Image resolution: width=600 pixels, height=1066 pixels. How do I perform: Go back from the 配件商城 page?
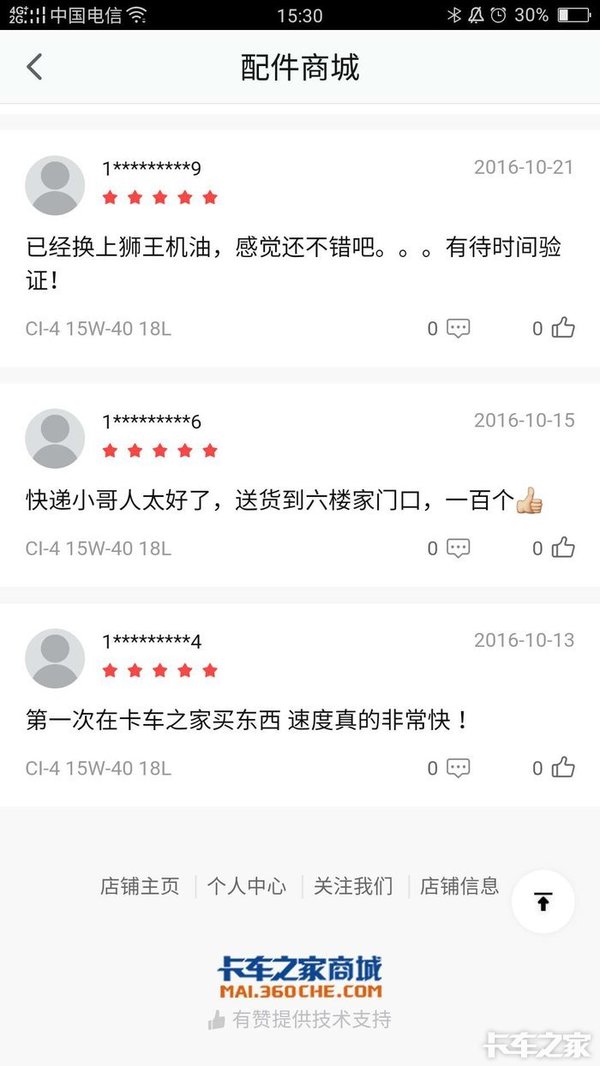(35, 67)
